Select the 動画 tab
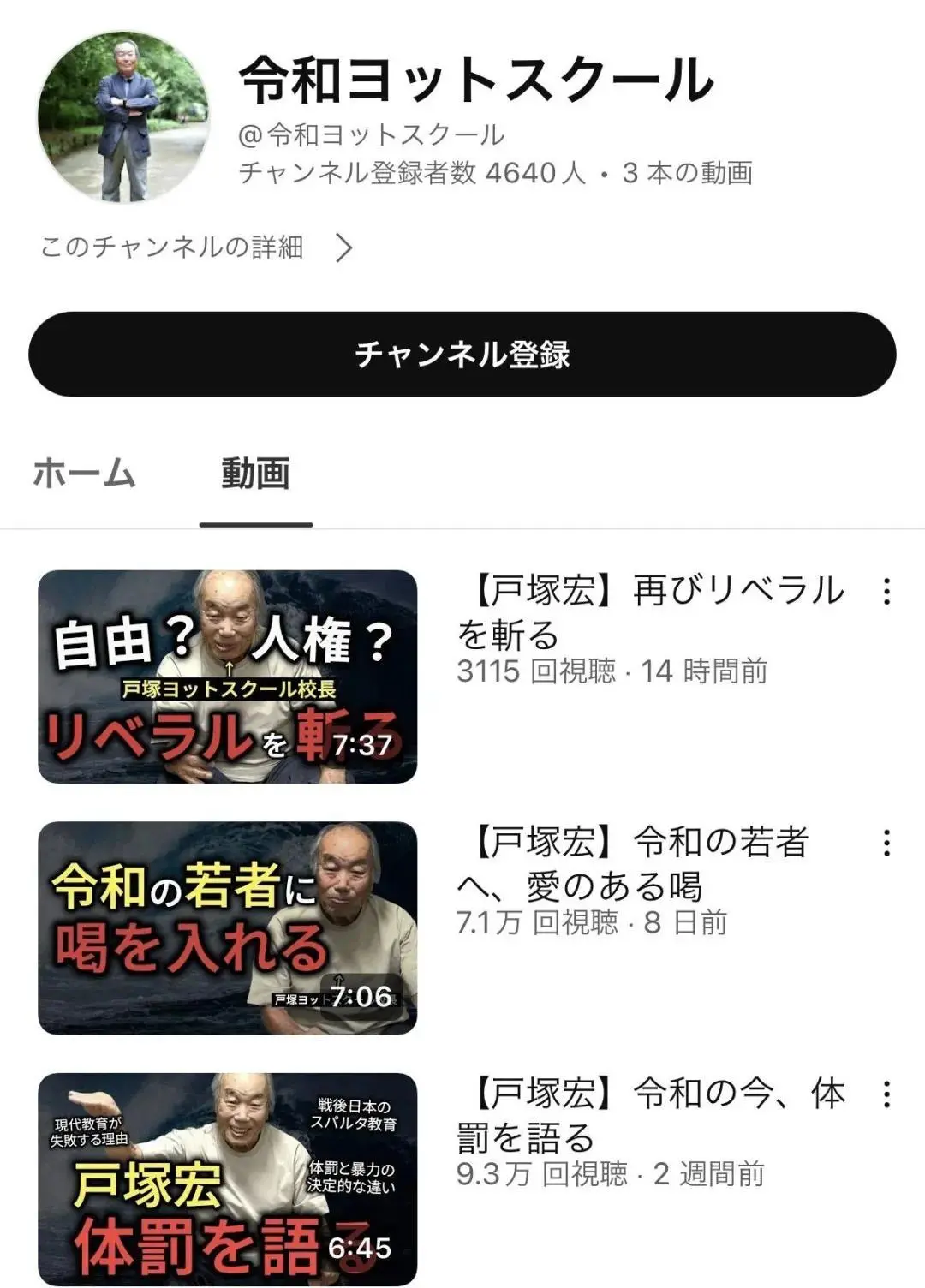The image size is (925, 1288). [255, 474]
